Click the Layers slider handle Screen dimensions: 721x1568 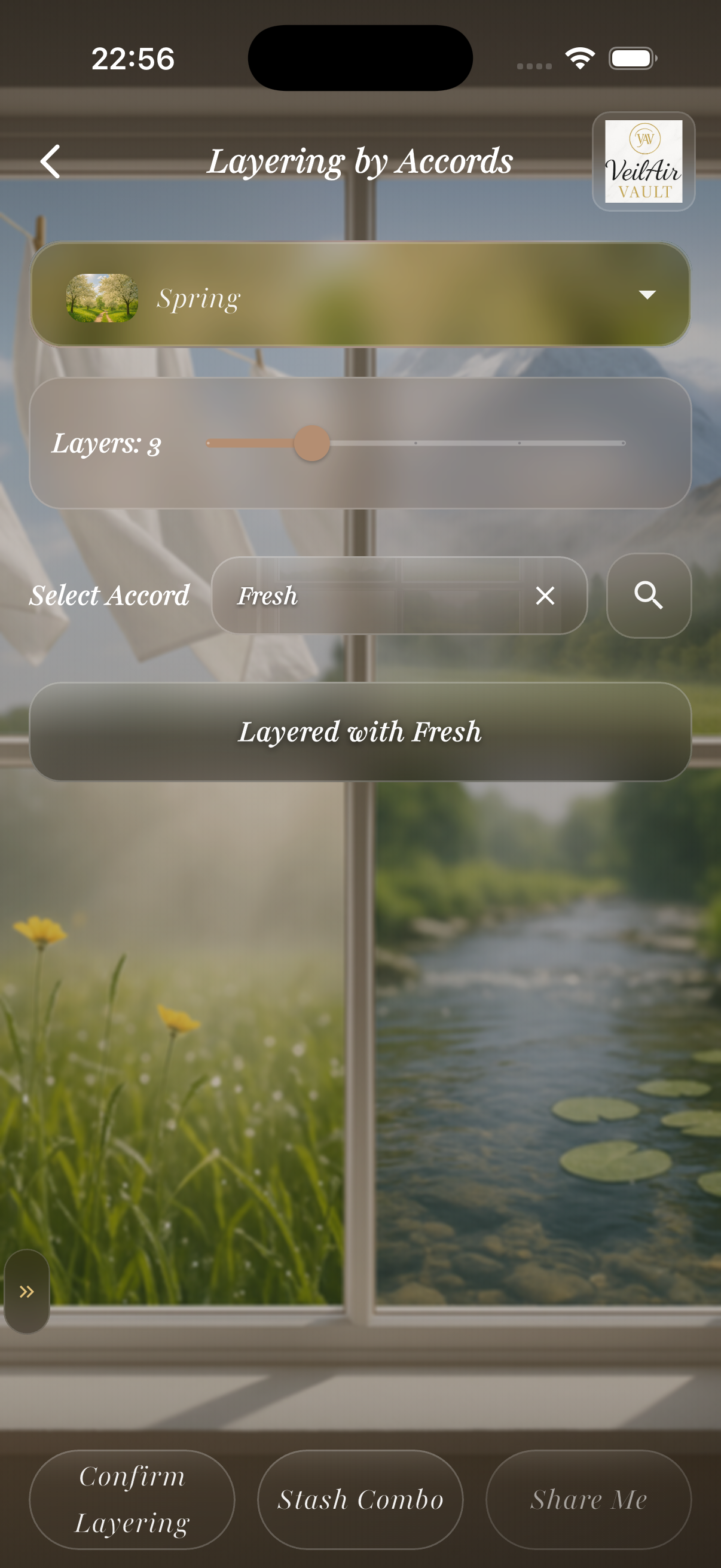click(311, 444)
